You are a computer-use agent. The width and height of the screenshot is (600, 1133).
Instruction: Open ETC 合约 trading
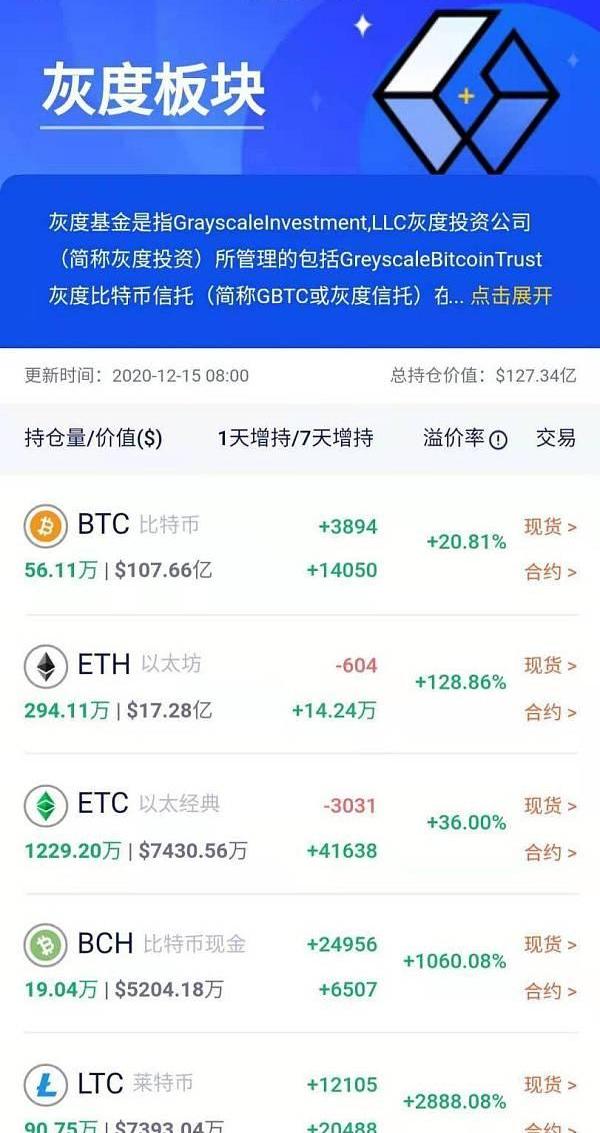(x=550, y=852)
